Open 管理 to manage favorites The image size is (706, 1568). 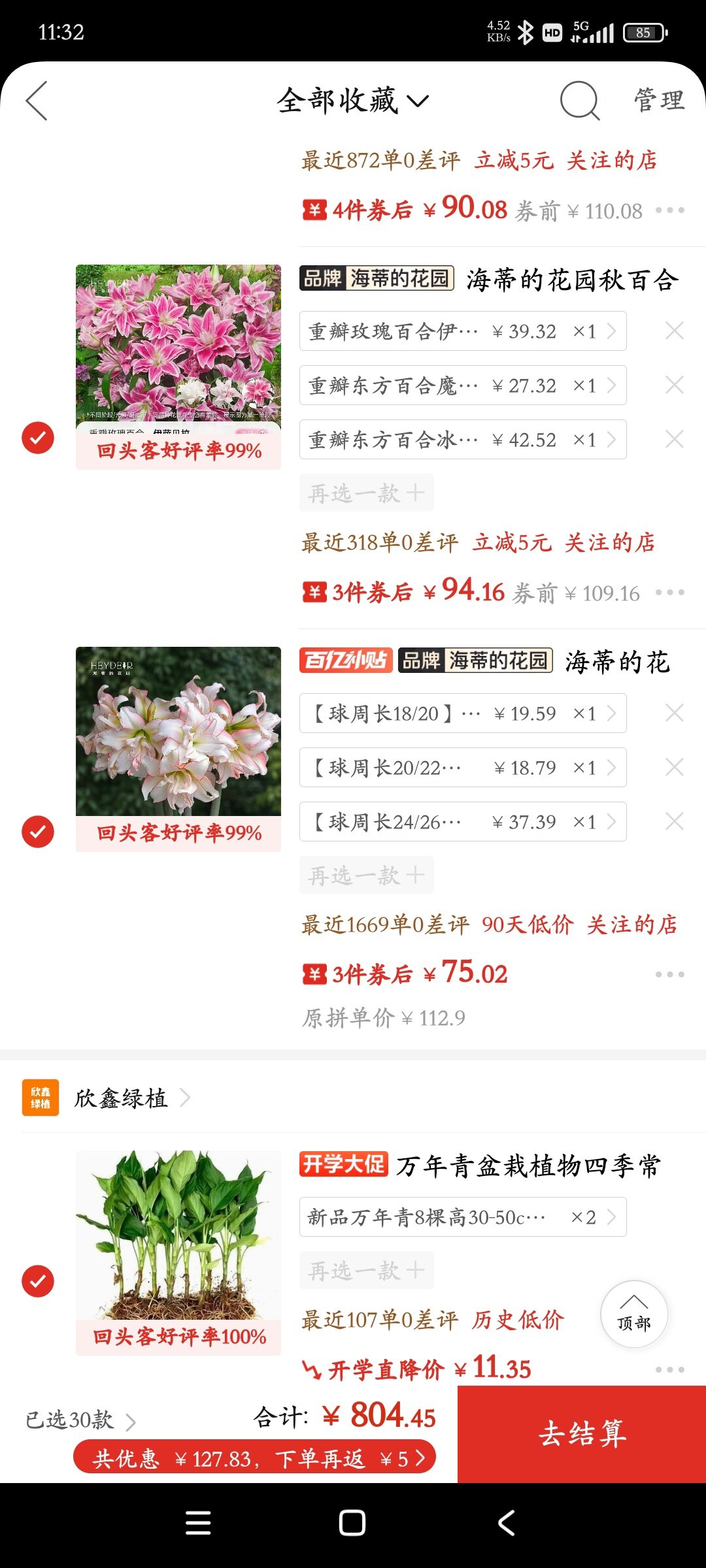[x=659, y=101]
